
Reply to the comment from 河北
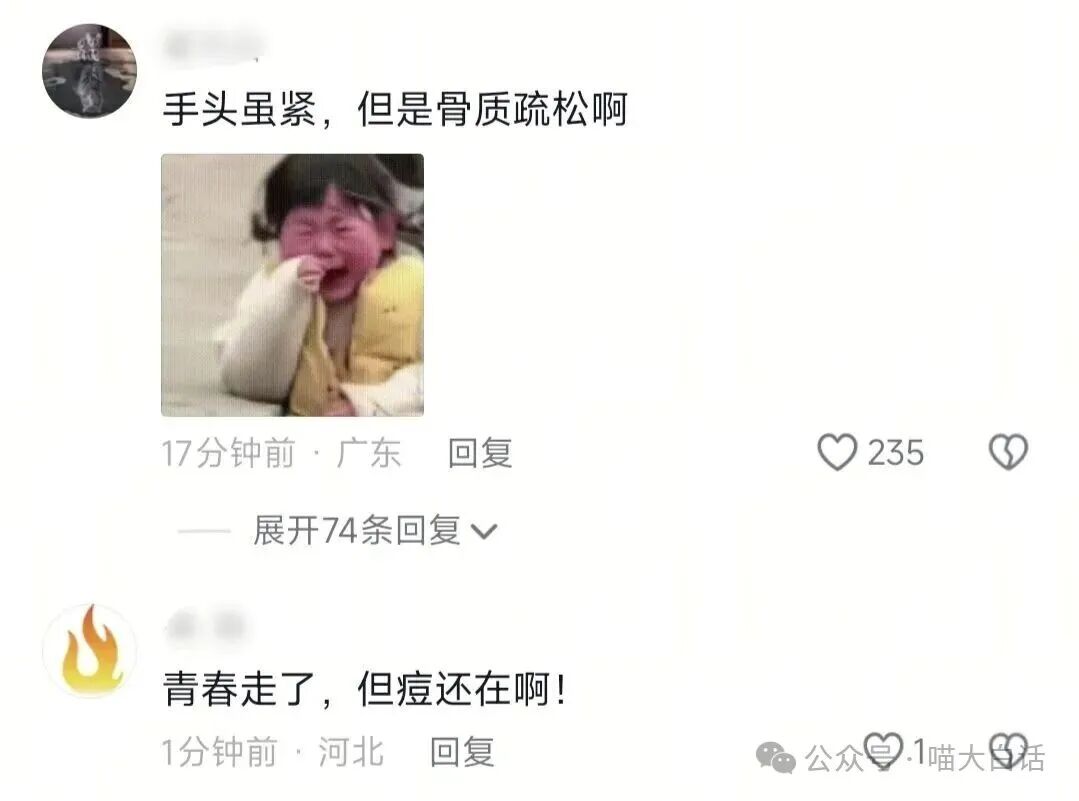coord(462,752)
